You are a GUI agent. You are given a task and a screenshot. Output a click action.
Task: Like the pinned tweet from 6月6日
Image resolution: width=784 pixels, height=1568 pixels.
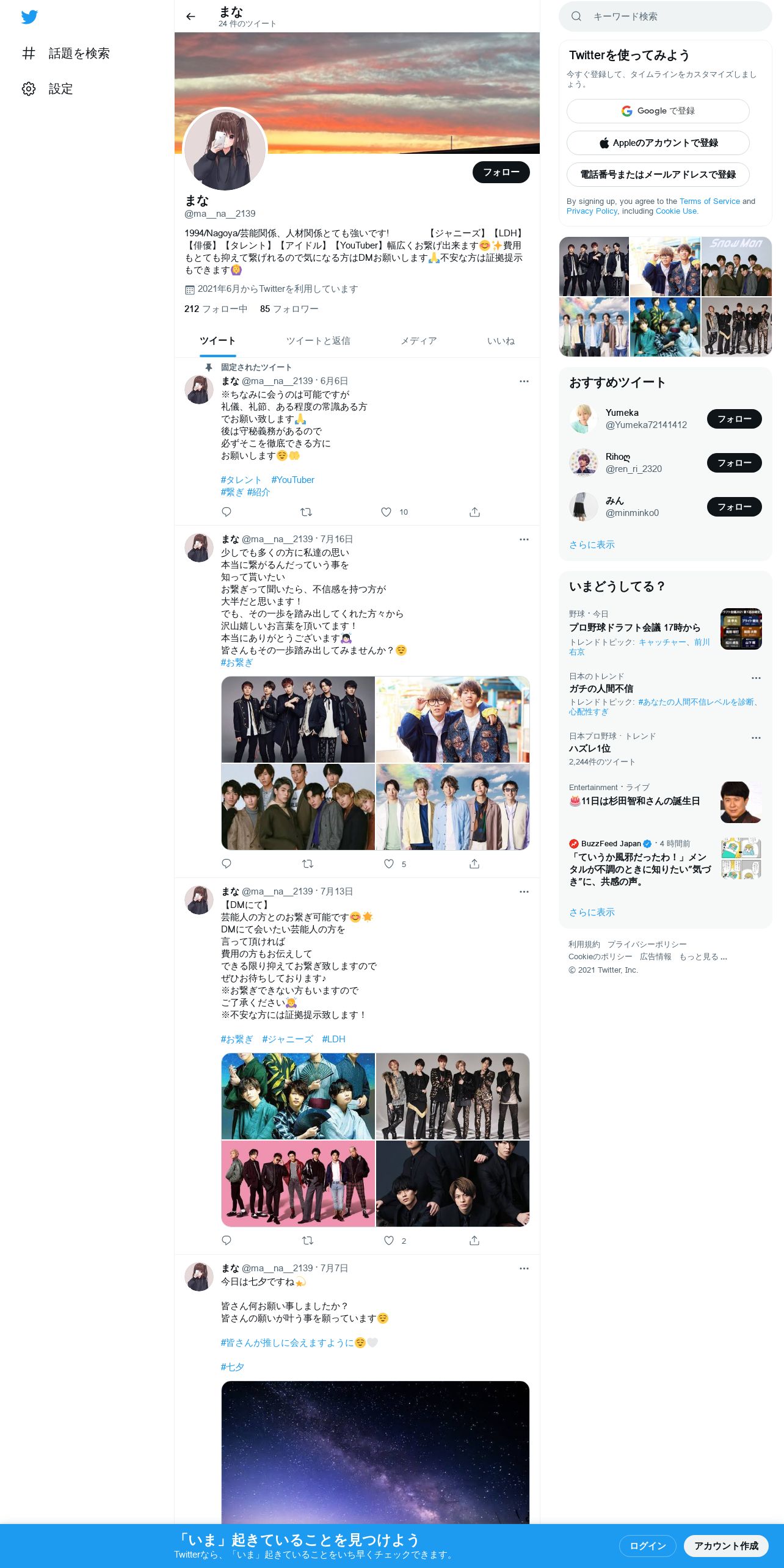click(x=387, y=512)
